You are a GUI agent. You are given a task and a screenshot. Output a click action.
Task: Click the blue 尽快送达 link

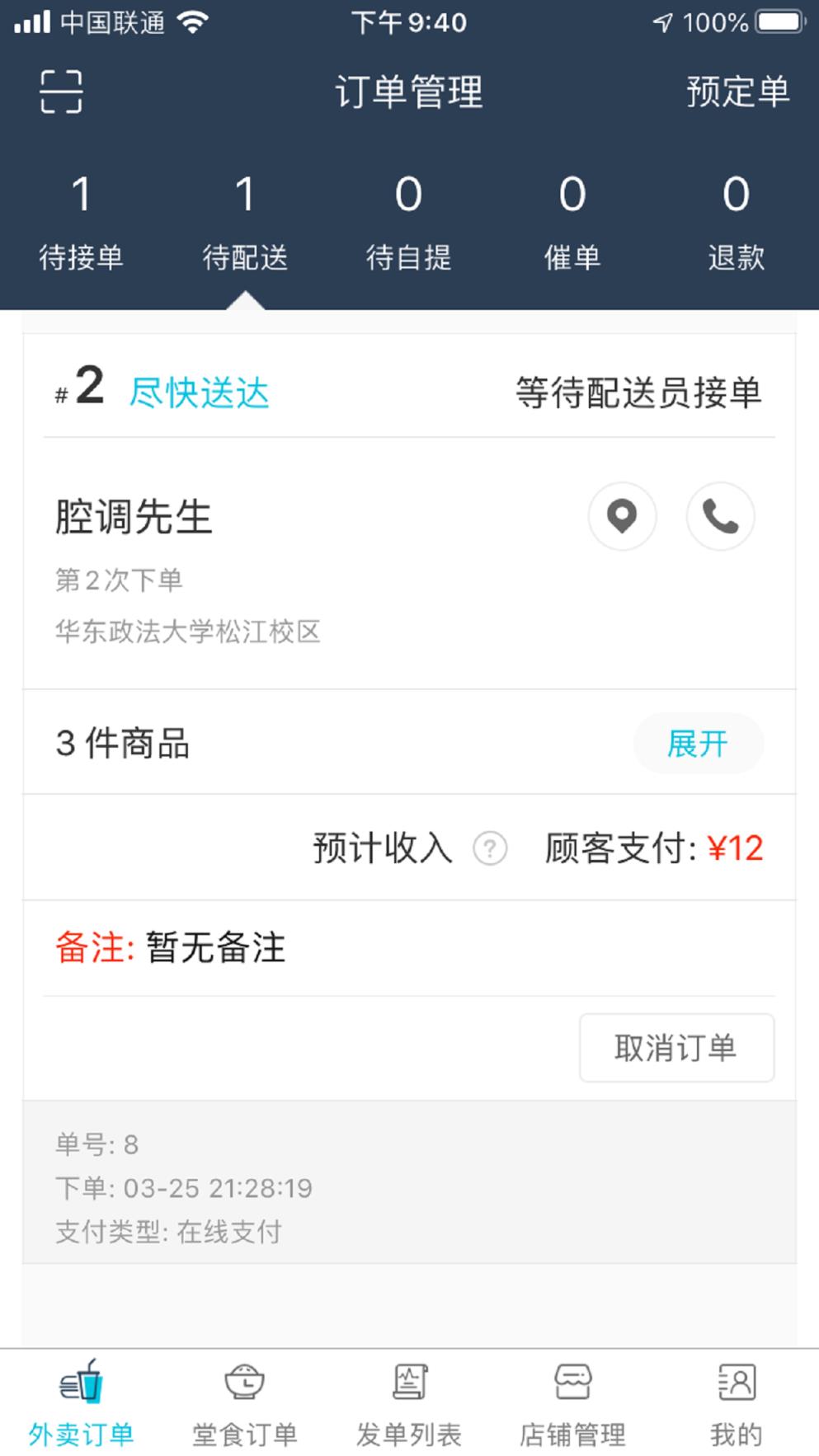click(200, 392)
